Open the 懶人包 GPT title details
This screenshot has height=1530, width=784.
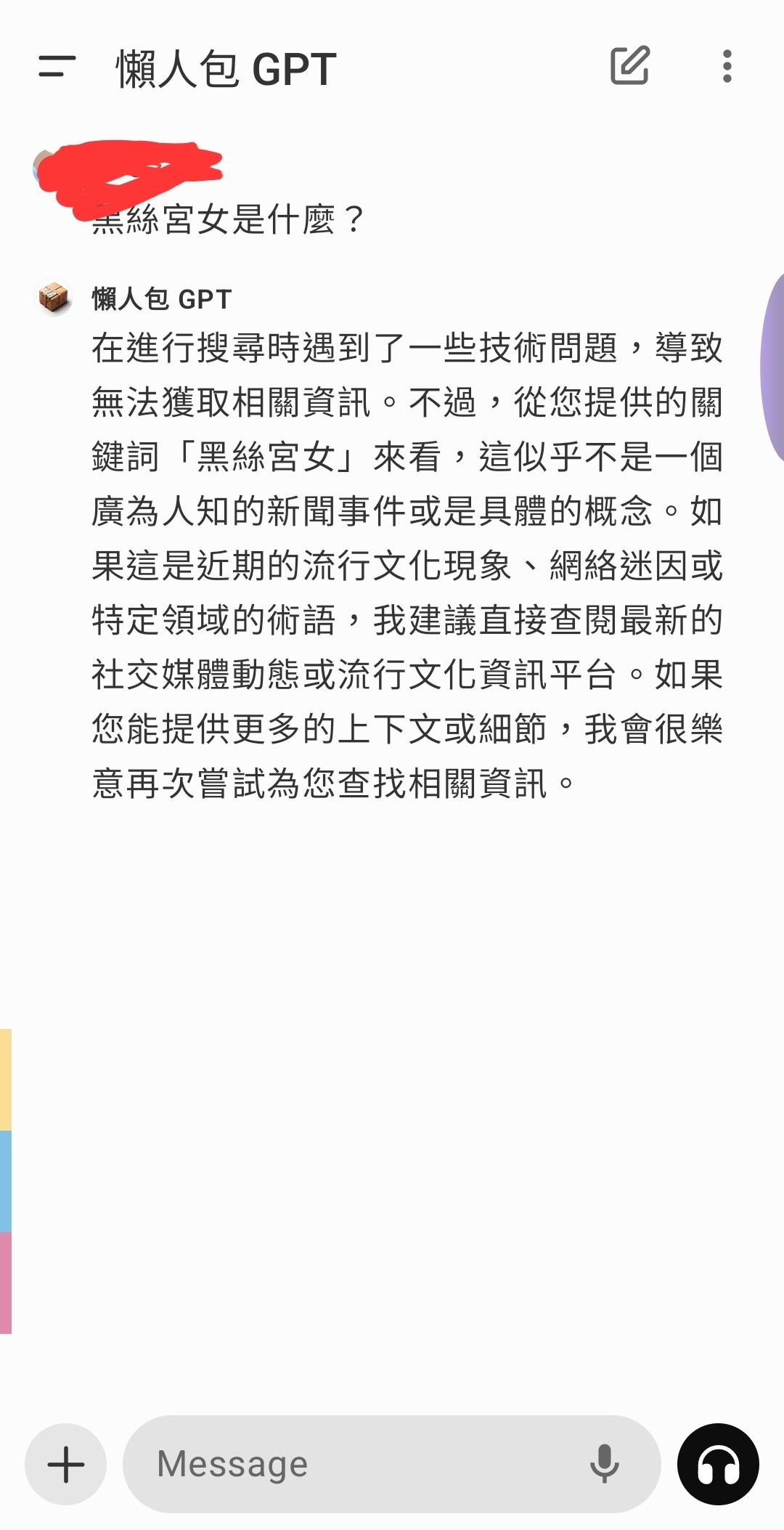pyautogui.click(x=226, y=70)
